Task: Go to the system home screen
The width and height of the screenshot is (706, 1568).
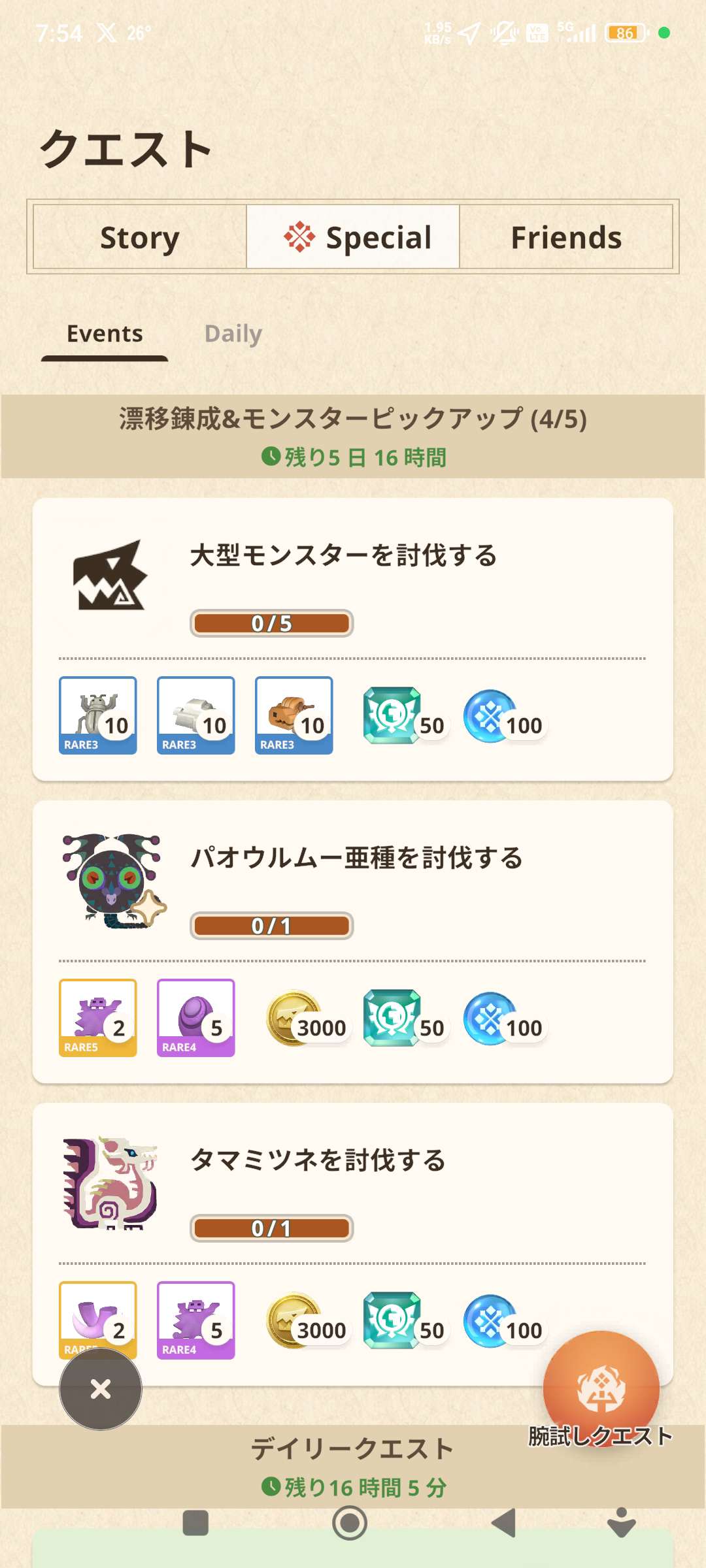Action: pyautogui.click(x=350, y=1523)
